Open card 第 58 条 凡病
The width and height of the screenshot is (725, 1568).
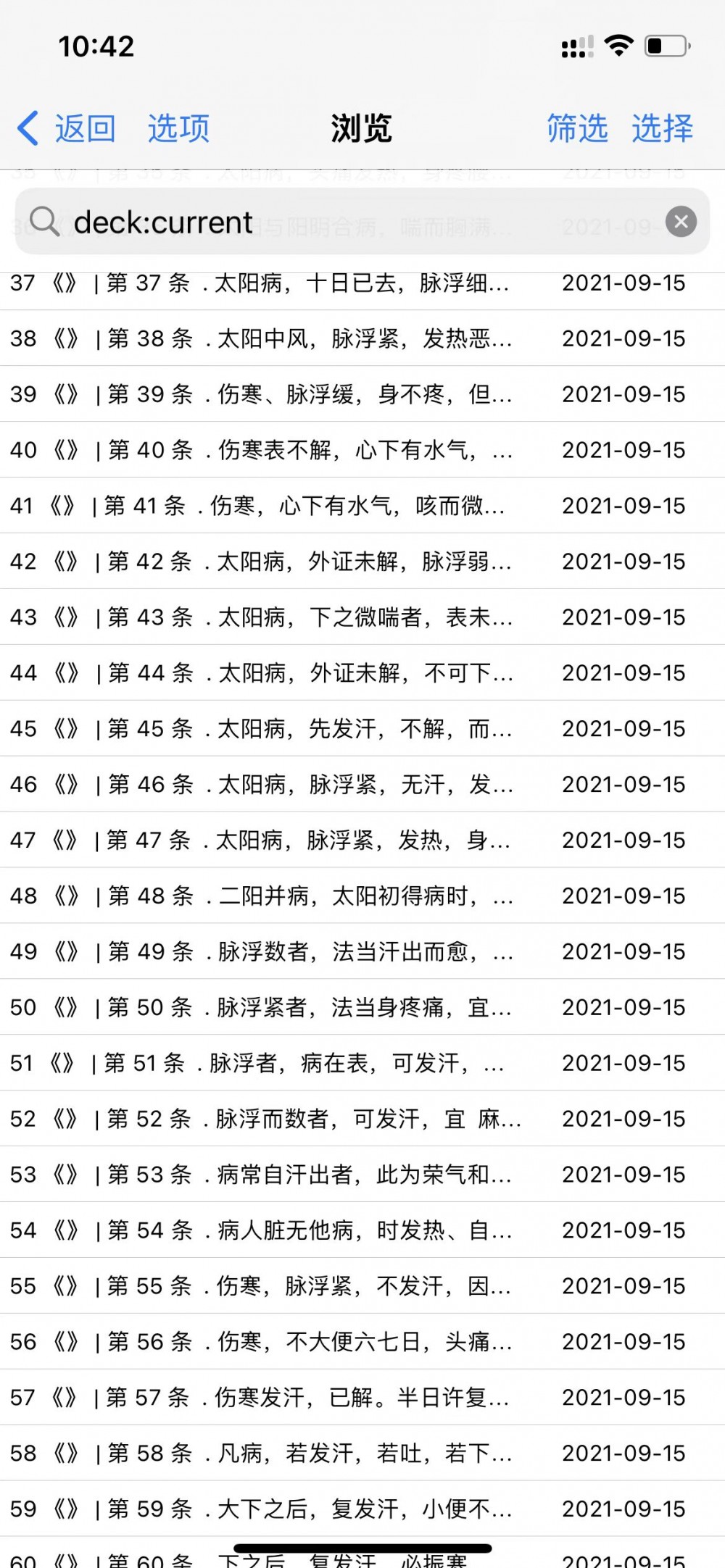[362, 1454]
